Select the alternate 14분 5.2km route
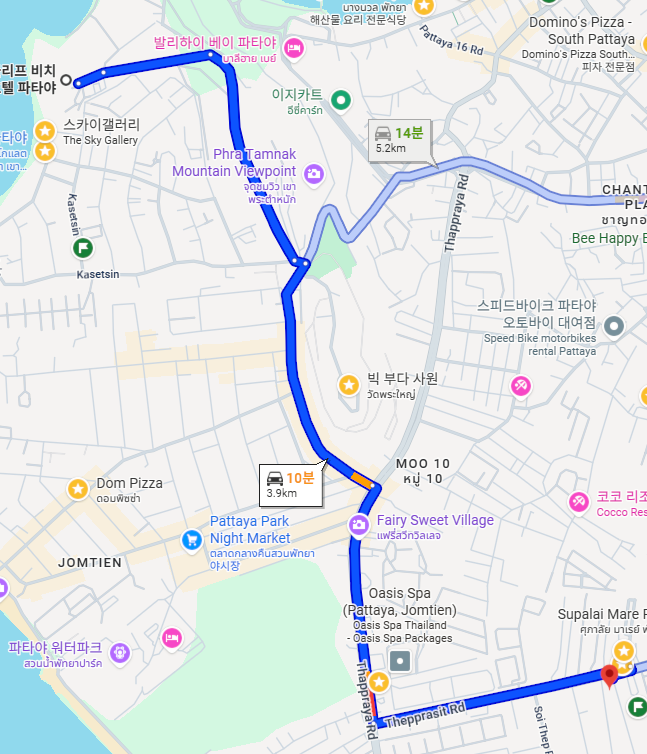 [400, 140]
